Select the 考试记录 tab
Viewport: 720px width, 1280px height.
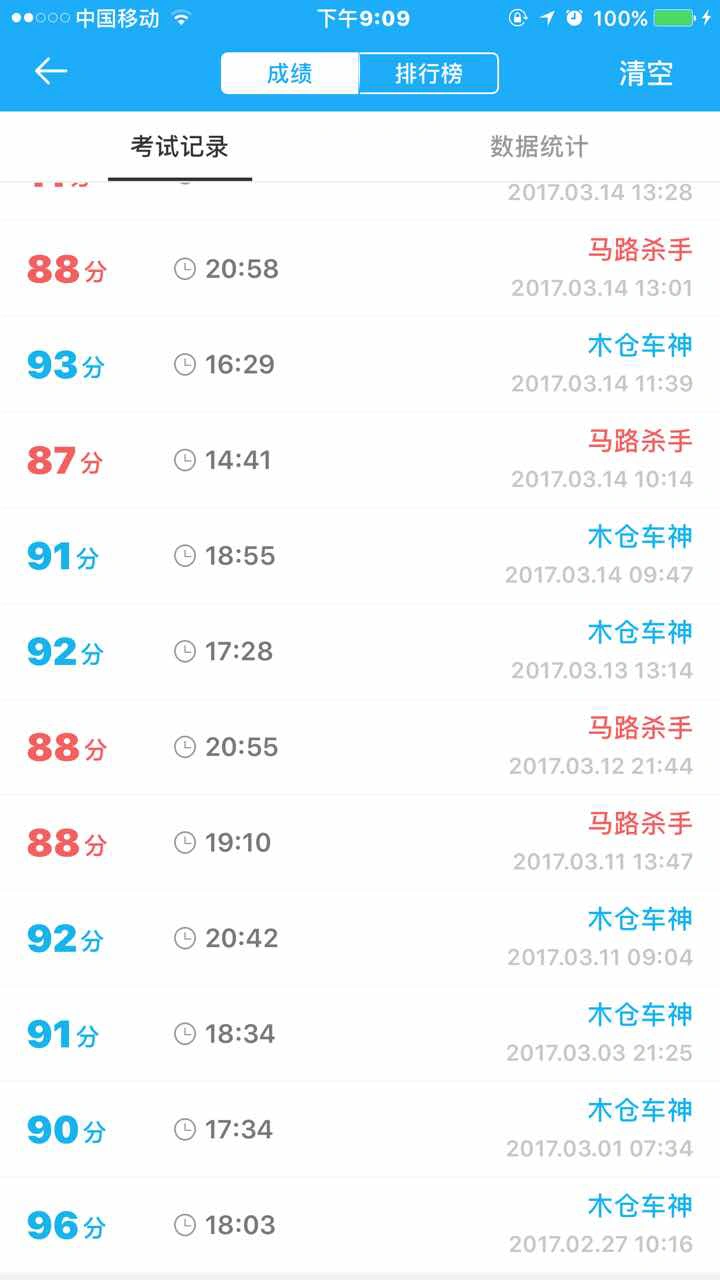point(180,147)
